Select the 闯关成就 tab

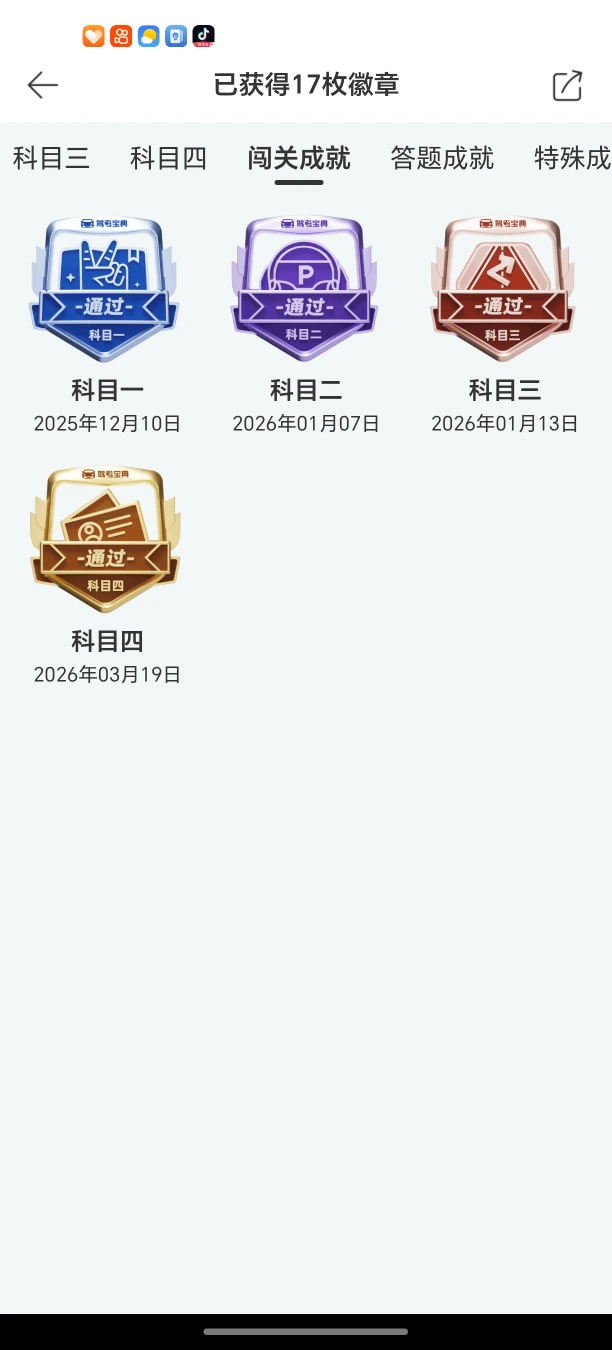299,158
